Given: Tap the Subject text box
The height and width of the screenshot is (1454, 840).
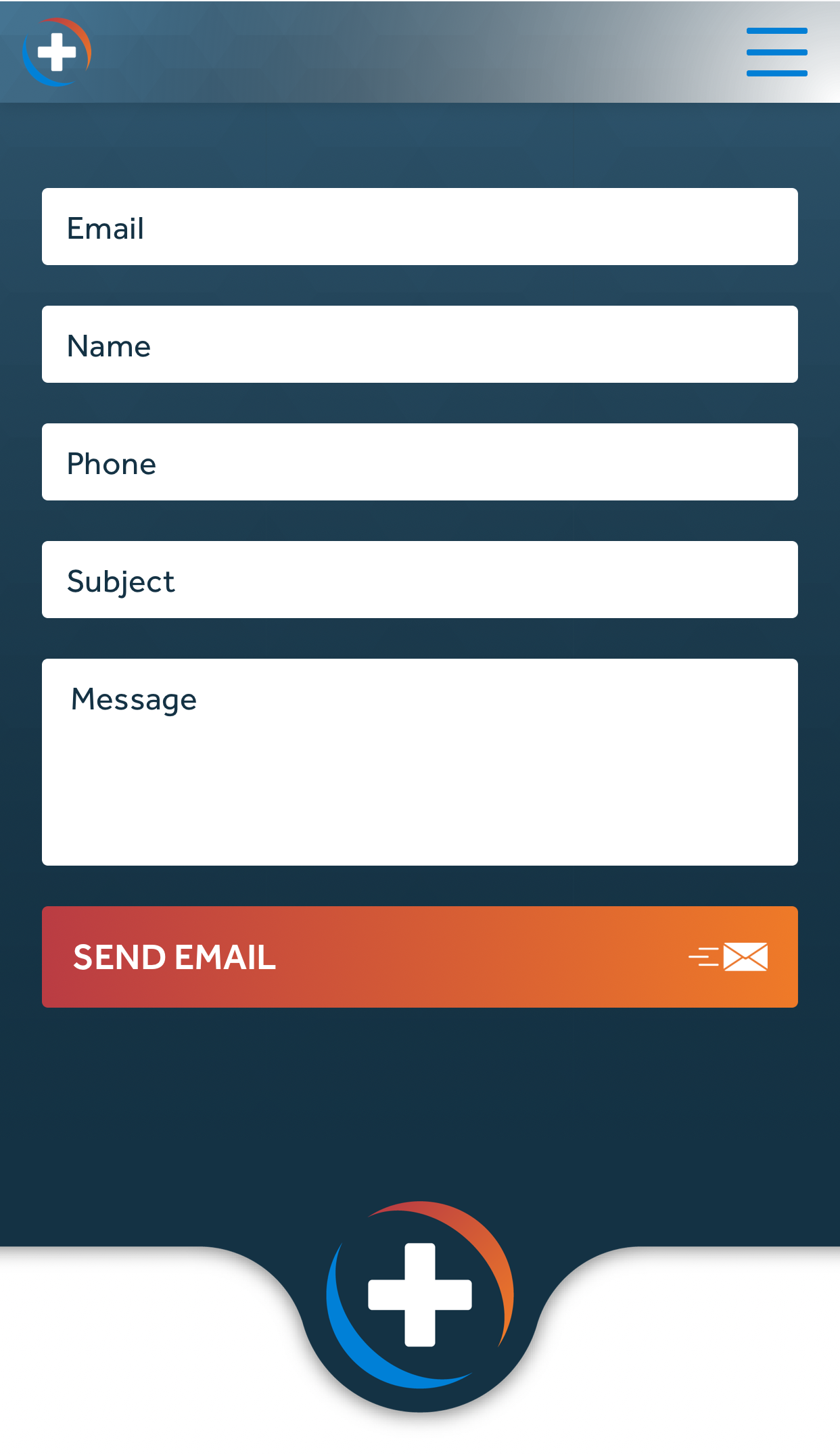Looking at the screenshot, I should pos(419,580).
